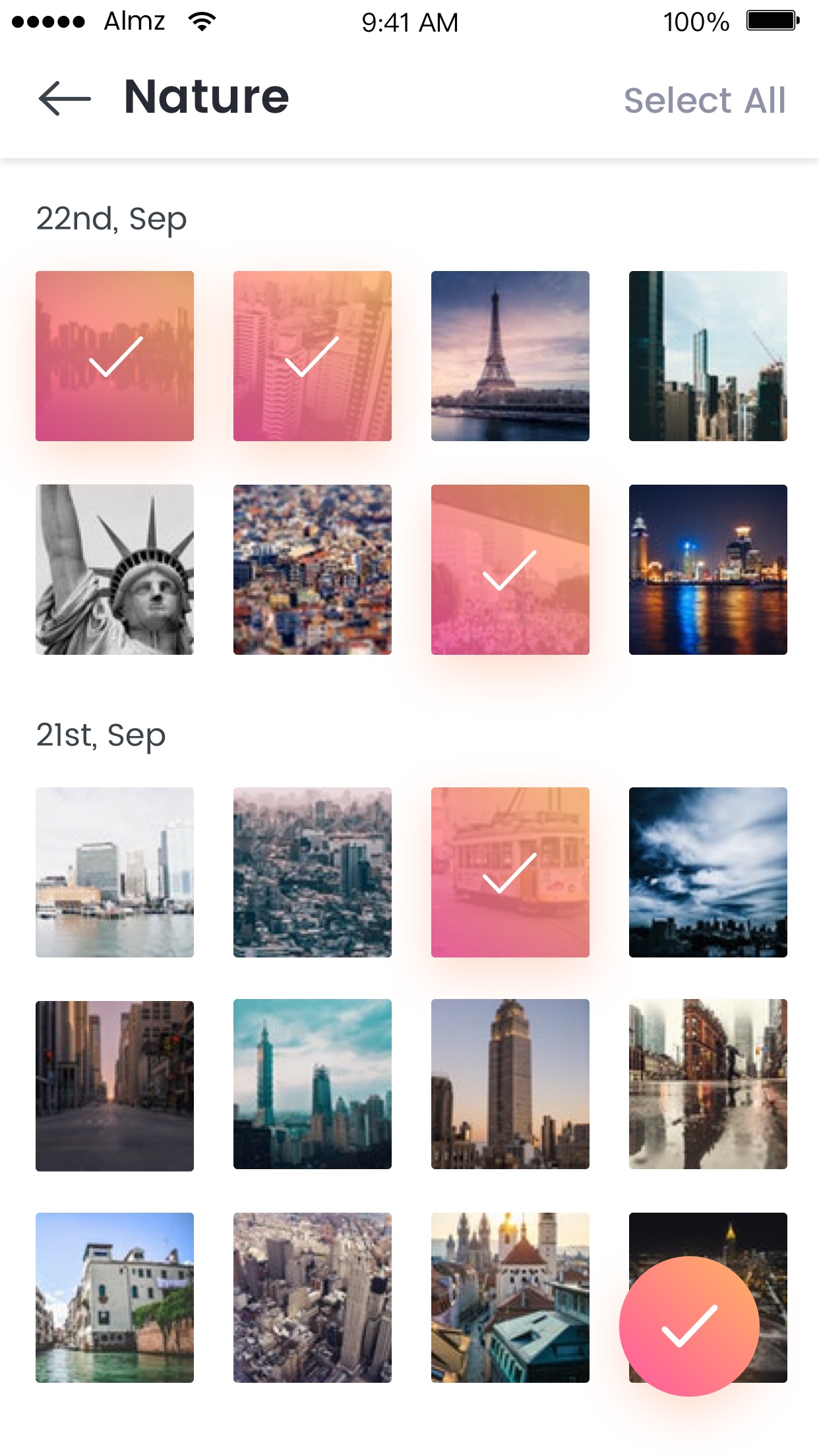Select the empty city street photo
Screen dimensions: 819x1456
pyautogui.click(x=115, y=1086)
